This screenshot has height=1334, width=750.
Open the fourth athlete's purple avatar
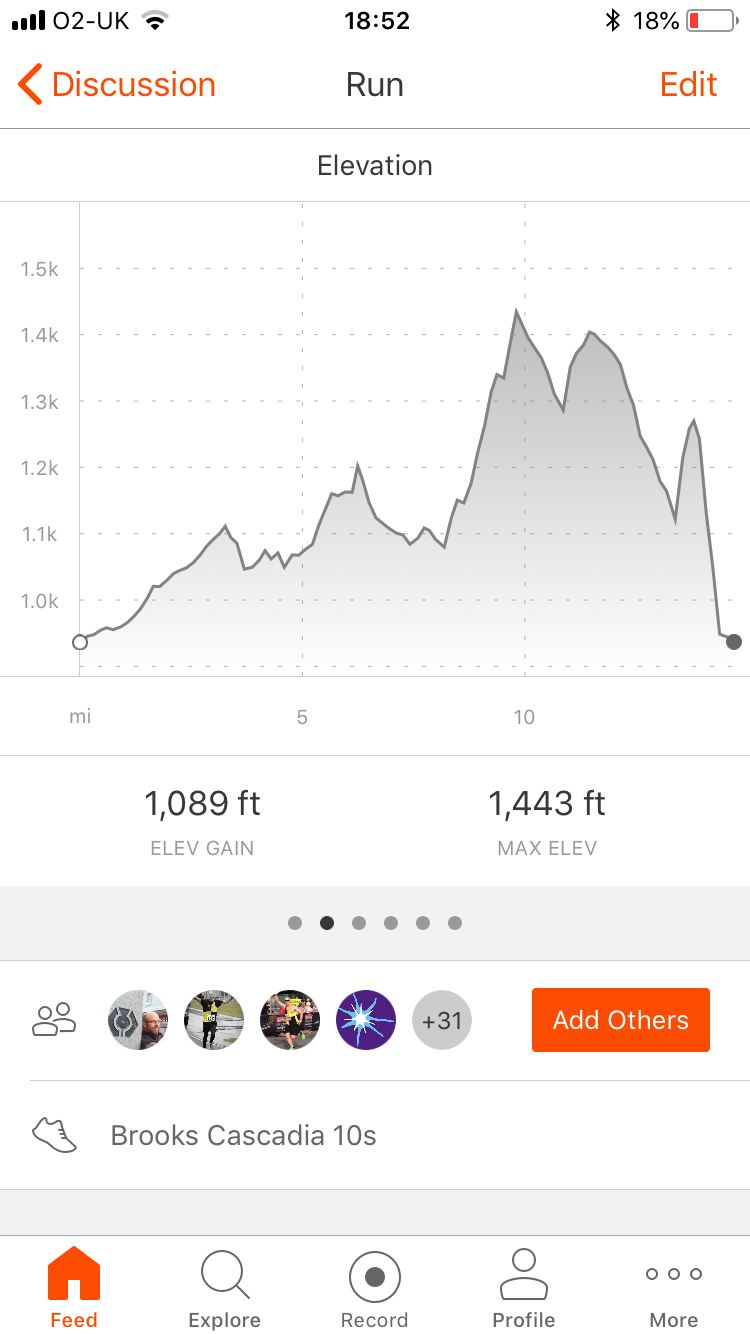tap(365, 1019)
